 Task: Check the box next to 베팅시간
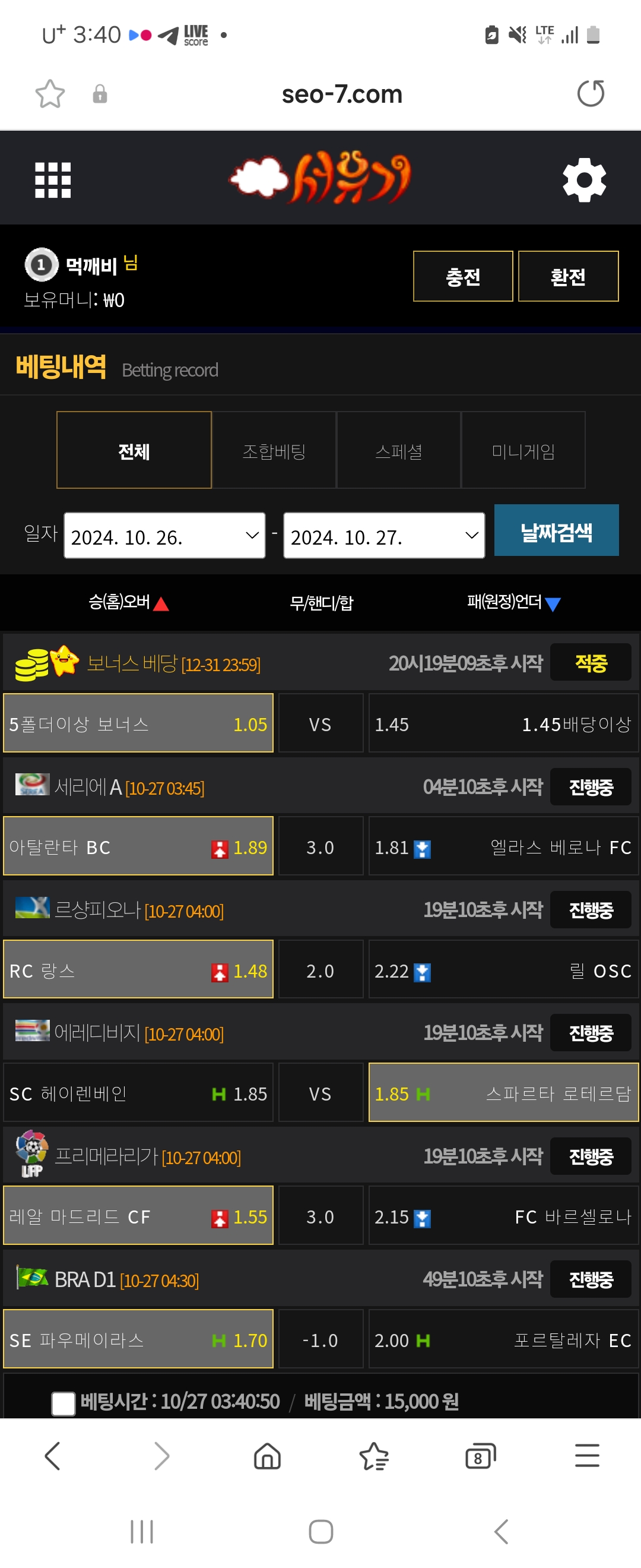tap(64, 1403)
